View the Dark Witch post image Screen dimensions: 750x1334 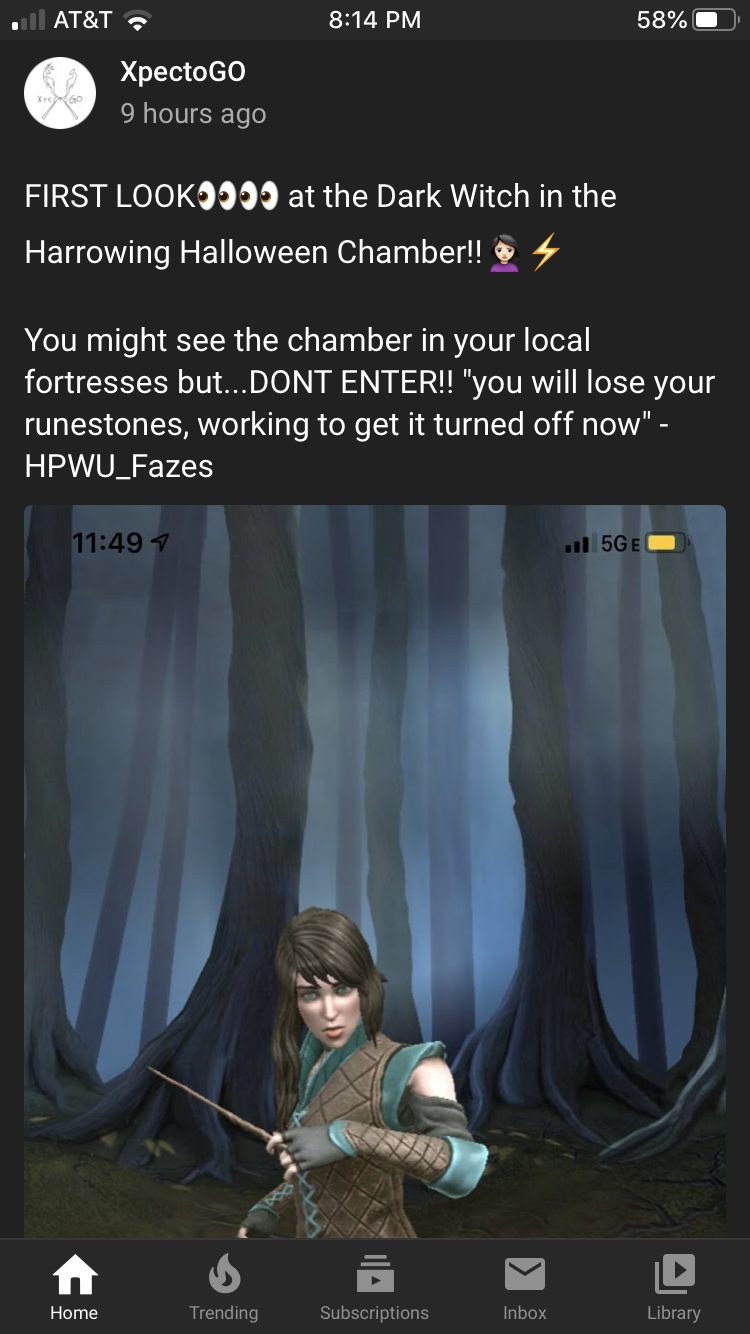(x=375, y=870)
